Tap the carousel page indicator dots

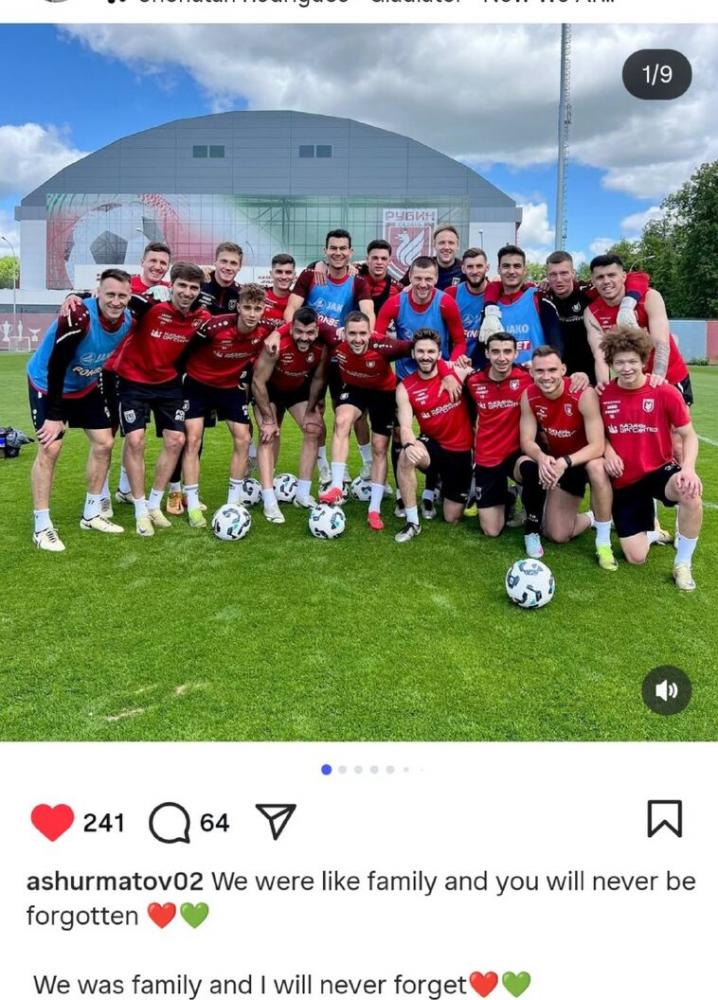pyautogui.click(x=359, y=769)
